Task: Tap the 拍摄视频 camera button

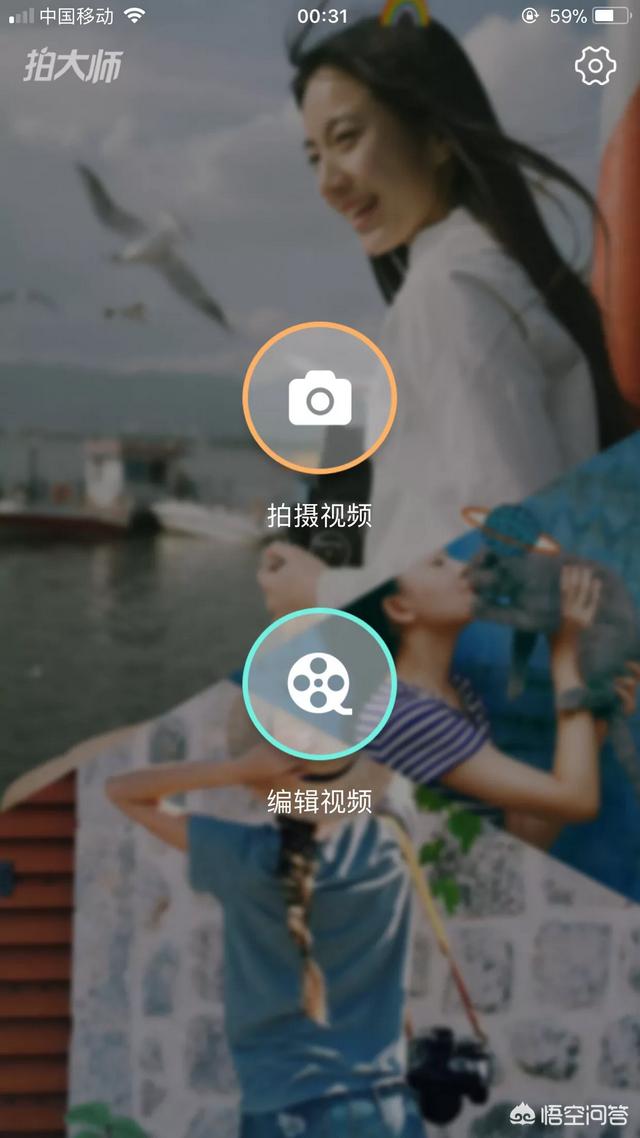Action: click(320, 399)
